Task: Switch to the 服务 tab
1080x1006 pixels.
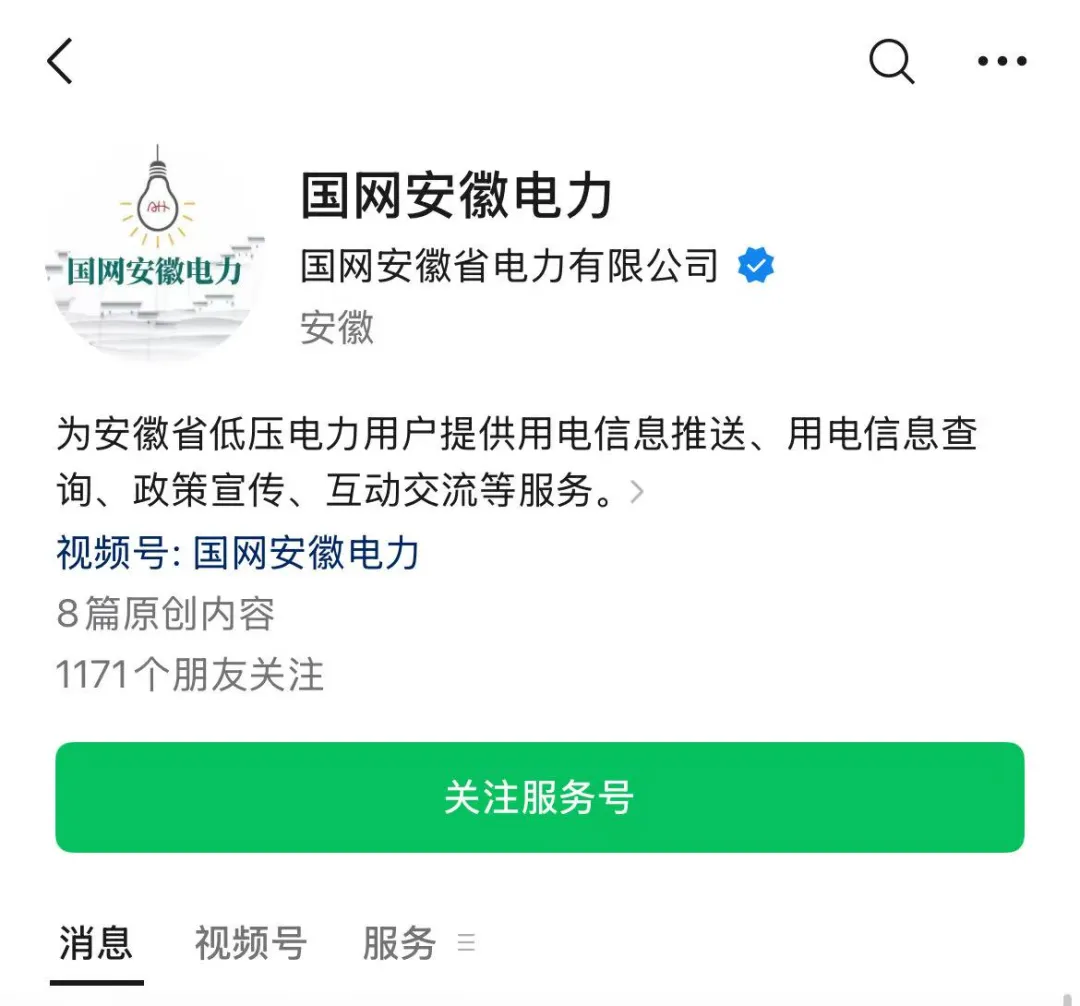Action: click(400, 943)
